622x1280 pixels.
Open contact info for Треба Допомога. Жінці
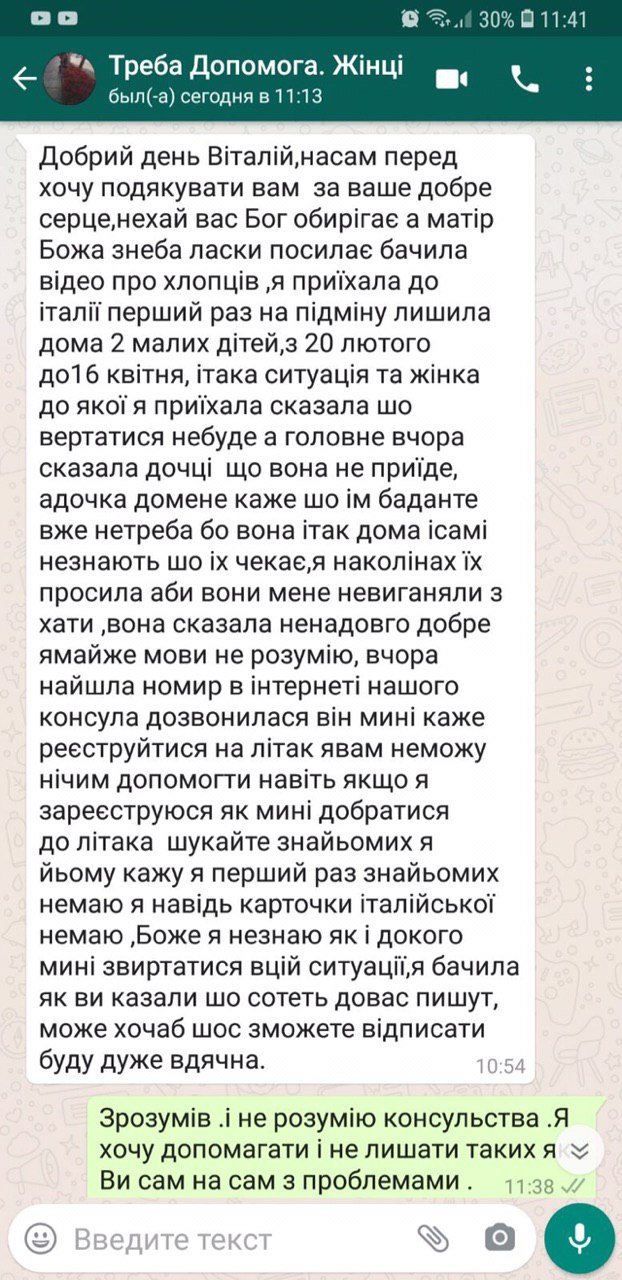click(x=255, y=79)
